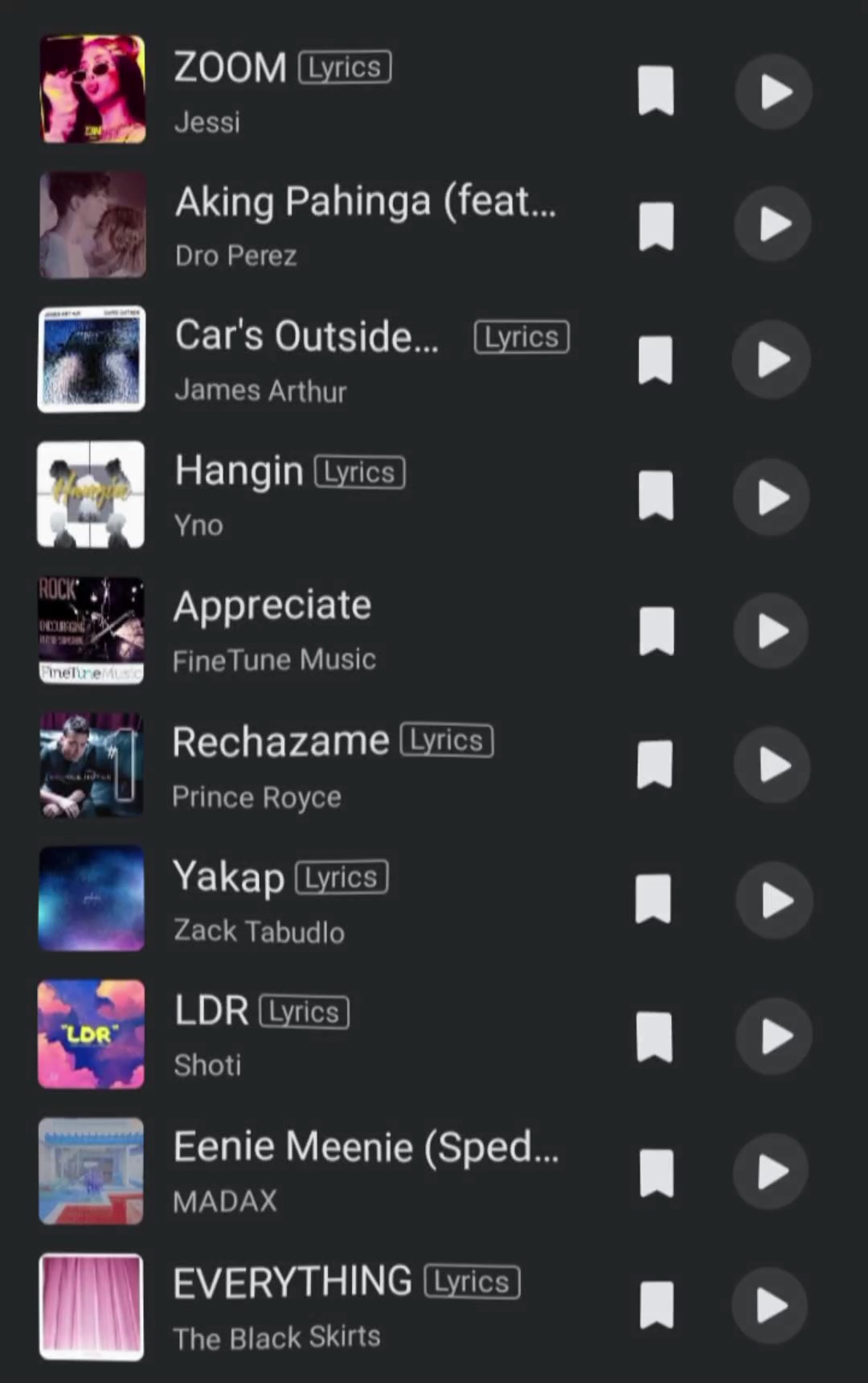868x1383 pixels.
Task: Bookmark Eenie Meenie by MADAX
Action: coord(656,1172)
